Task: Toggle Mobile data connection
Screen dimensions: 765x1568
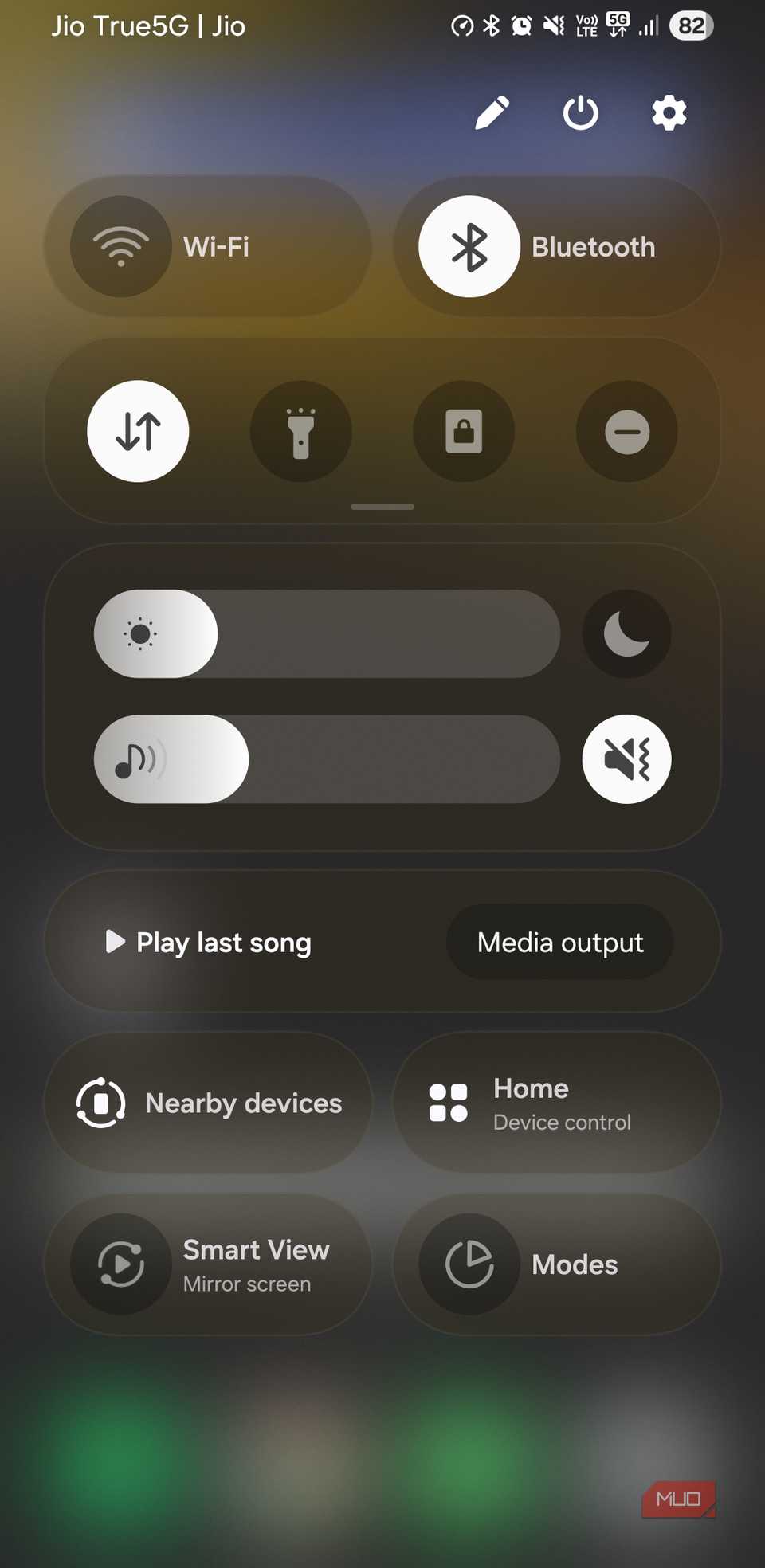Action: click(x=138, y=431)
